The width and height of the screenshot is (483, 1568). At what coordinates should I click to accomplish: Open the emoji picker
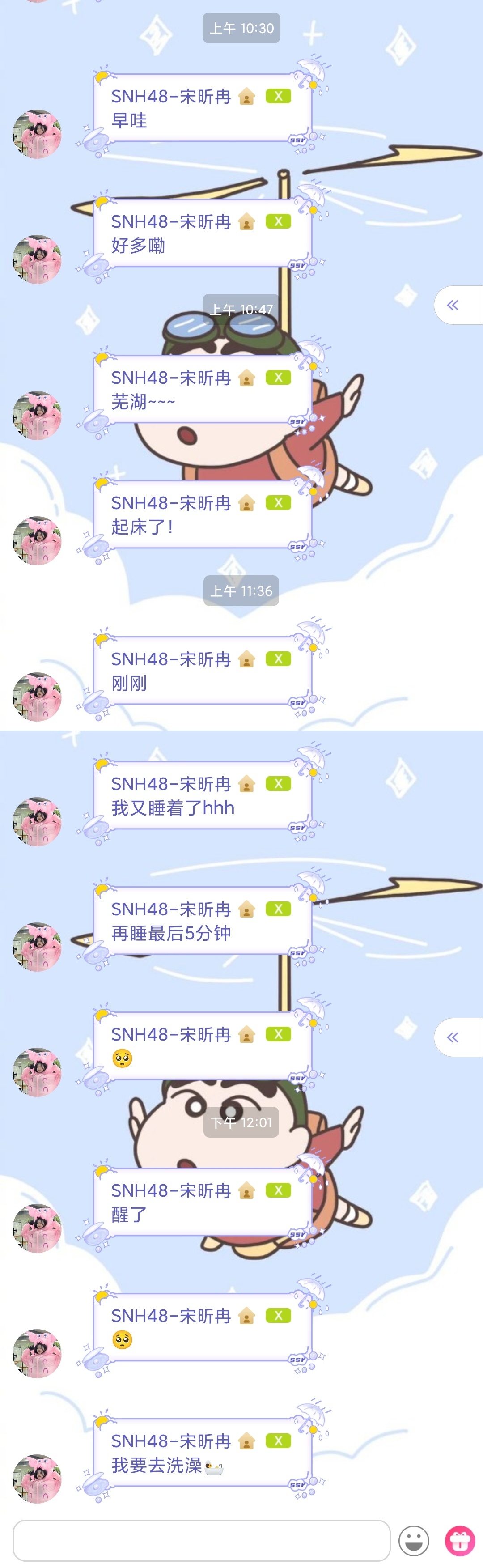click(414, 1541)
